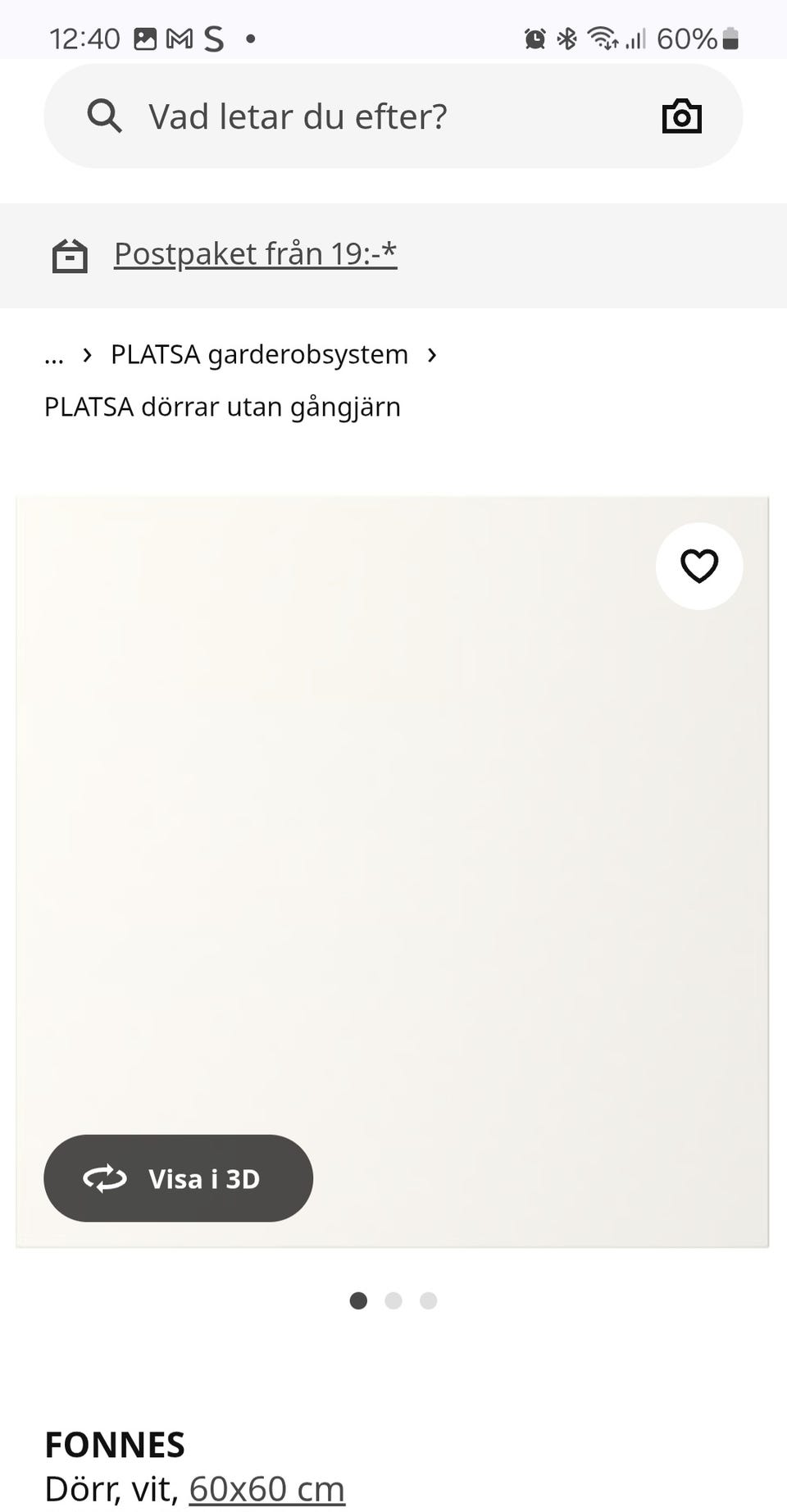The image size is (787, 1512).
Task: Tap the chevron after PLATSA garderobsystem
Action: [432, 355]
